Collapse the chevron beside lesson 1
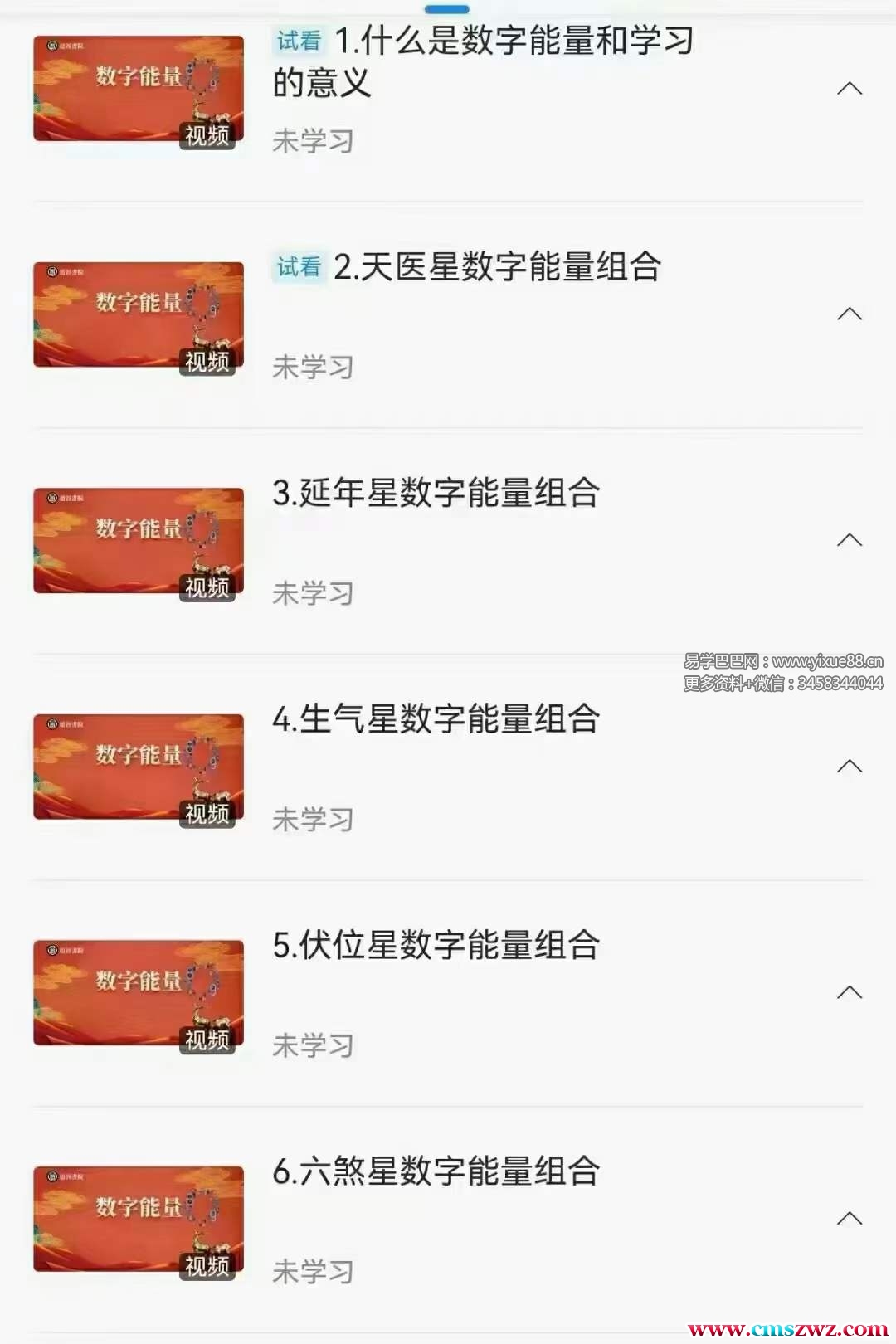 click(850, 89)
